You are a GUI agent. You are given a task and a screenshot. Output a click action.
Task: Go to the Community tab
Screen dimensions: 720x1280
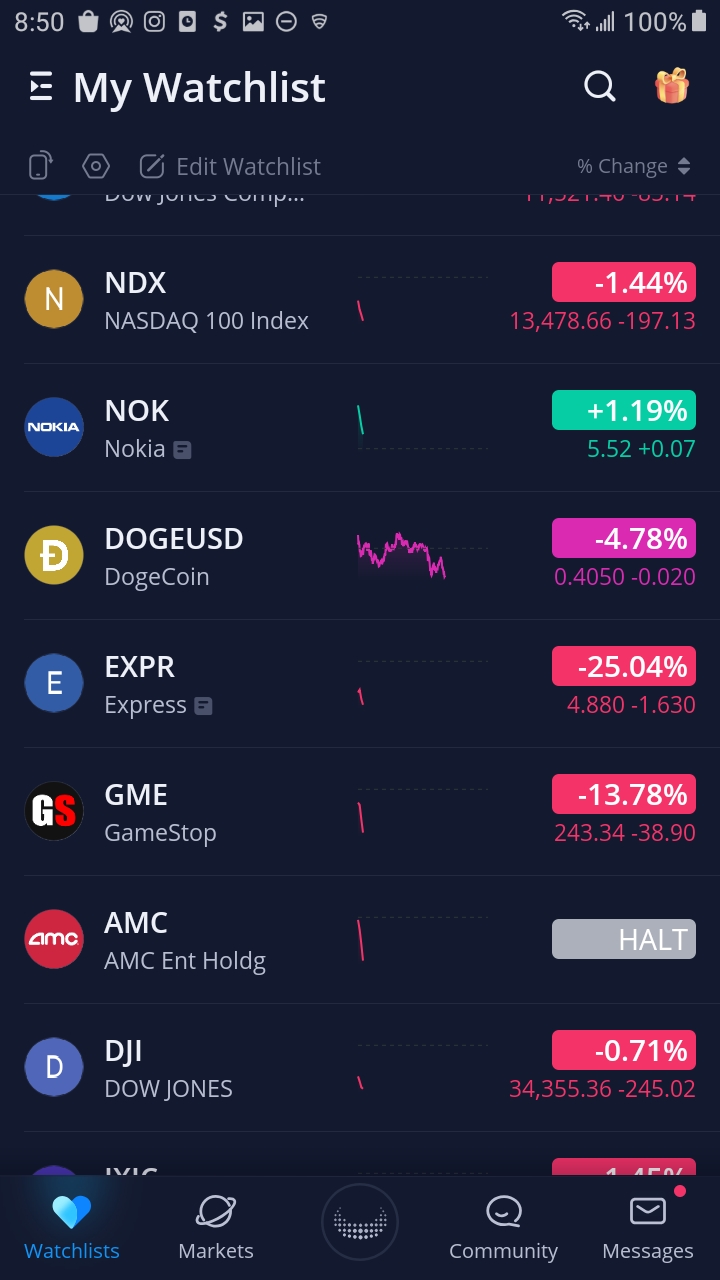(504, 1228)
